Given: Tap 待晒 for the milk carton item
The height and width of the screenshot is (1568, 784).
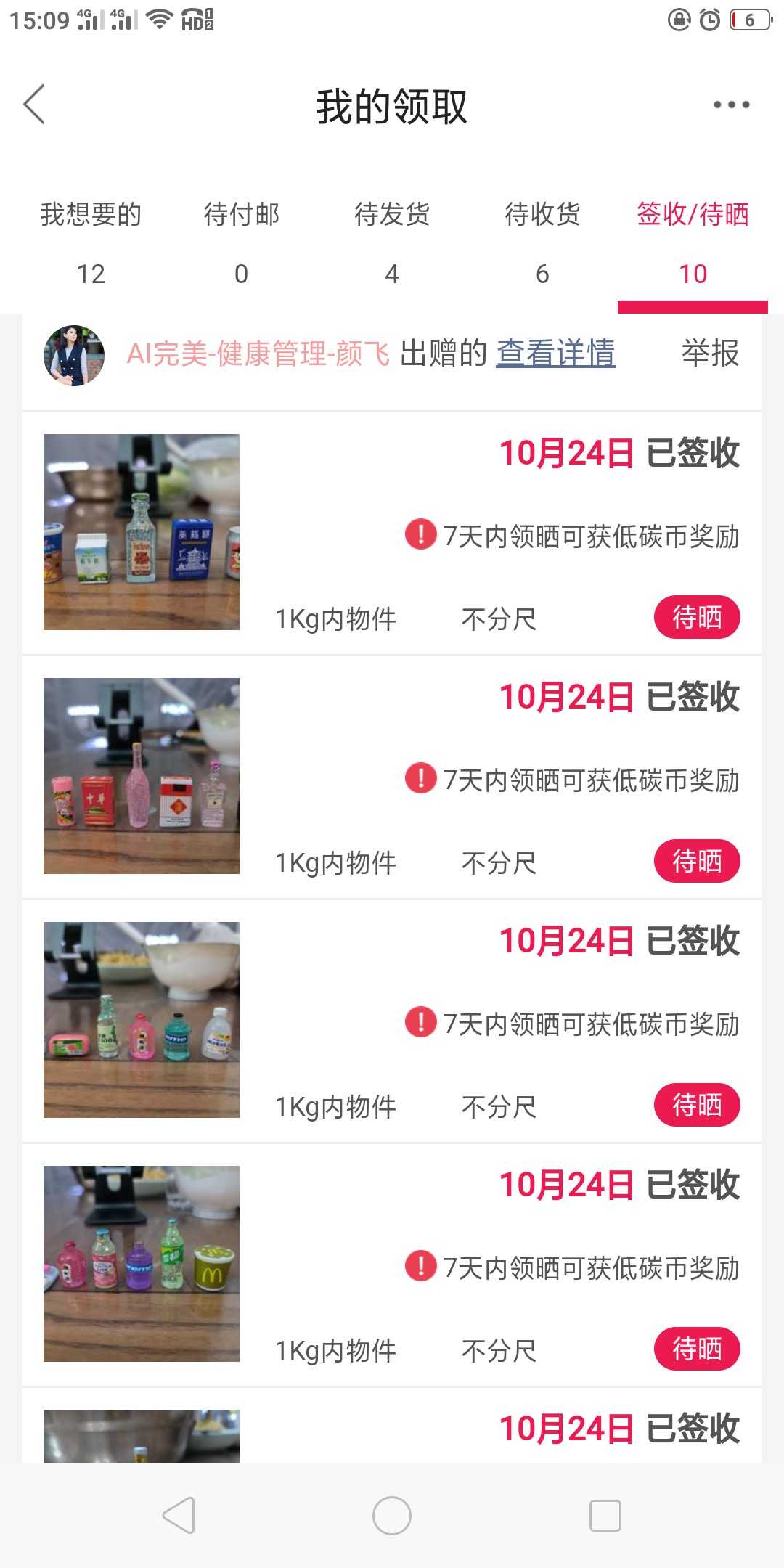Looking at the screenshot, I should 696,618.
